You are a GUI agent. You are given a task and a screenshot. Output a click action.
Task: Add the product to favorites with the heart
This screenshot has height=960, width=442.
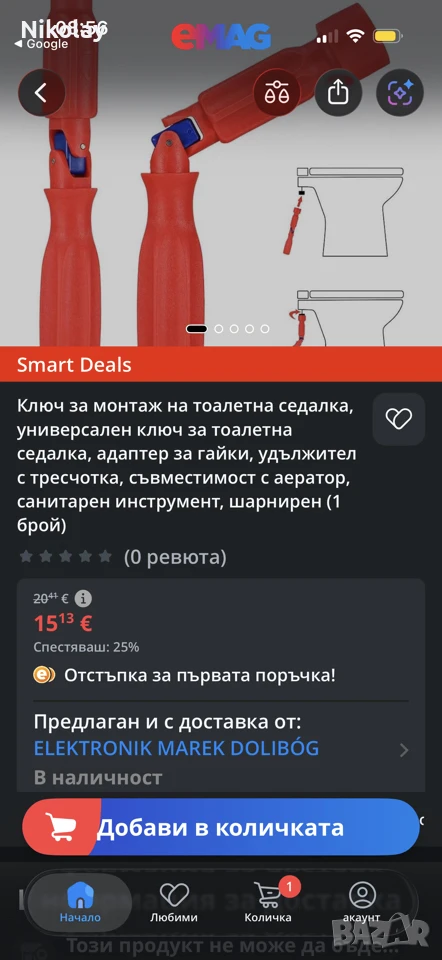click(x=399, y=419)
